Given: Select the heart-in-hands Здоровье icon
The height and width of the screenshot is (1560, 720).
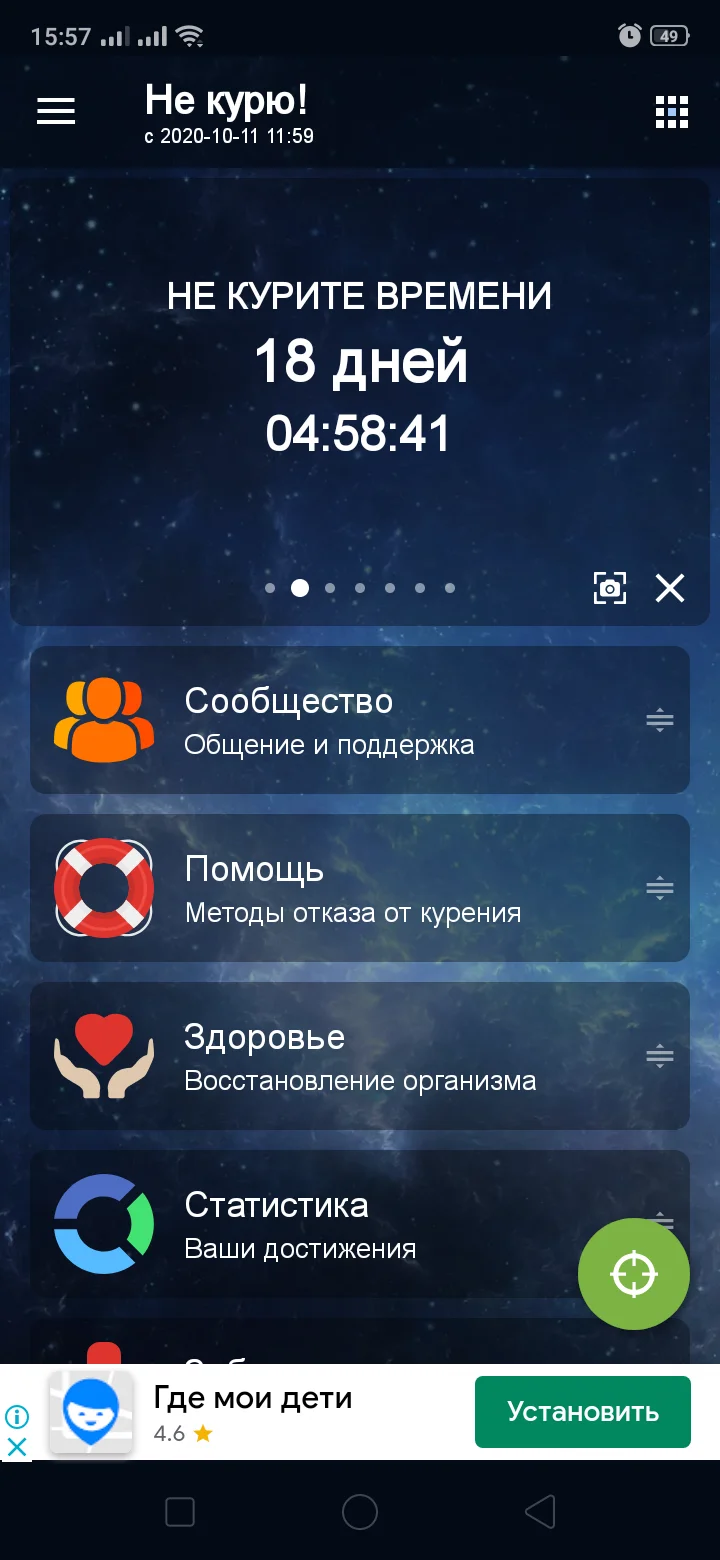Looking at the screenshot, I should tap(103, 1055).
